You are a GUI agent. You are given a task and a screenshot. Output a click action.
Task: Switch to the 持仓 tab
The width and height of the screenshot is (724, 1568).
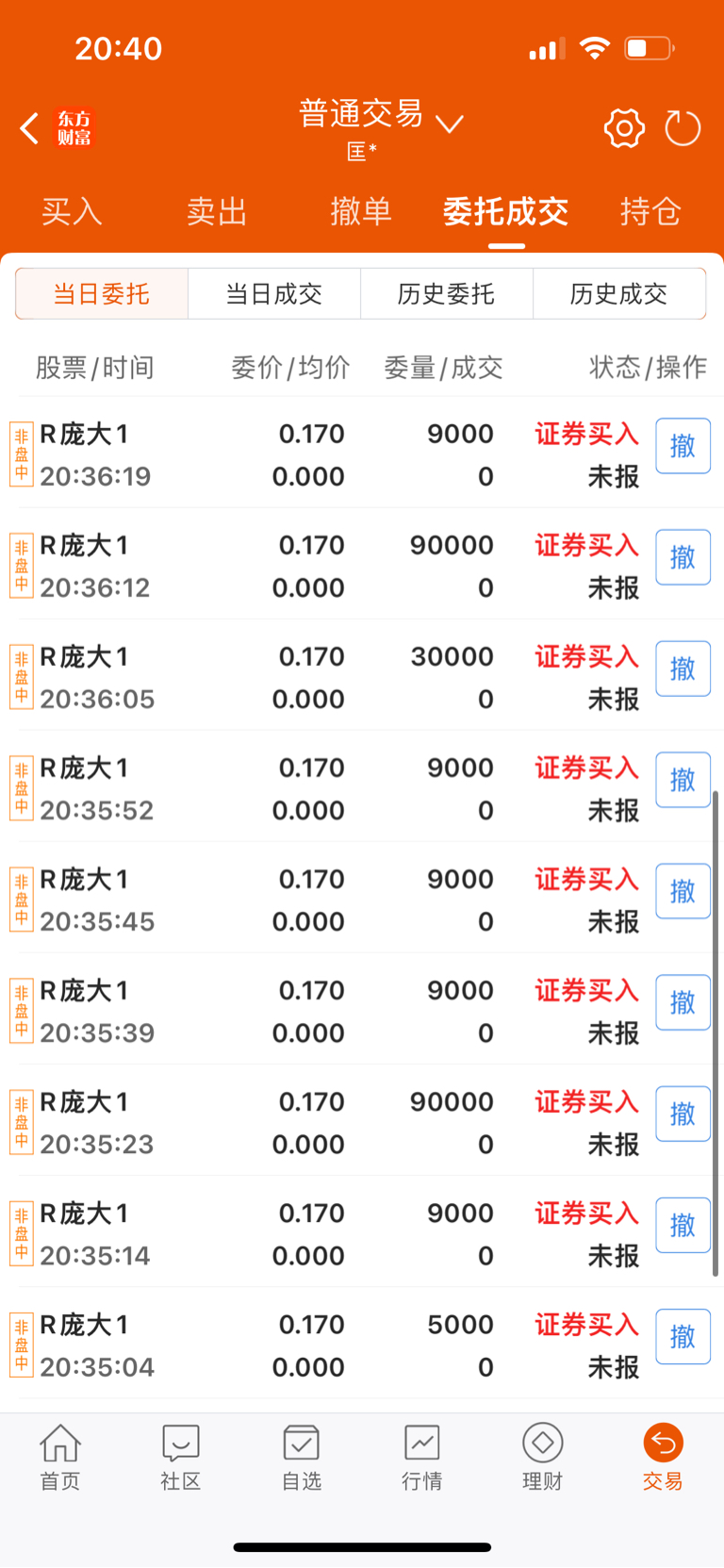click(x=650, y=211)
